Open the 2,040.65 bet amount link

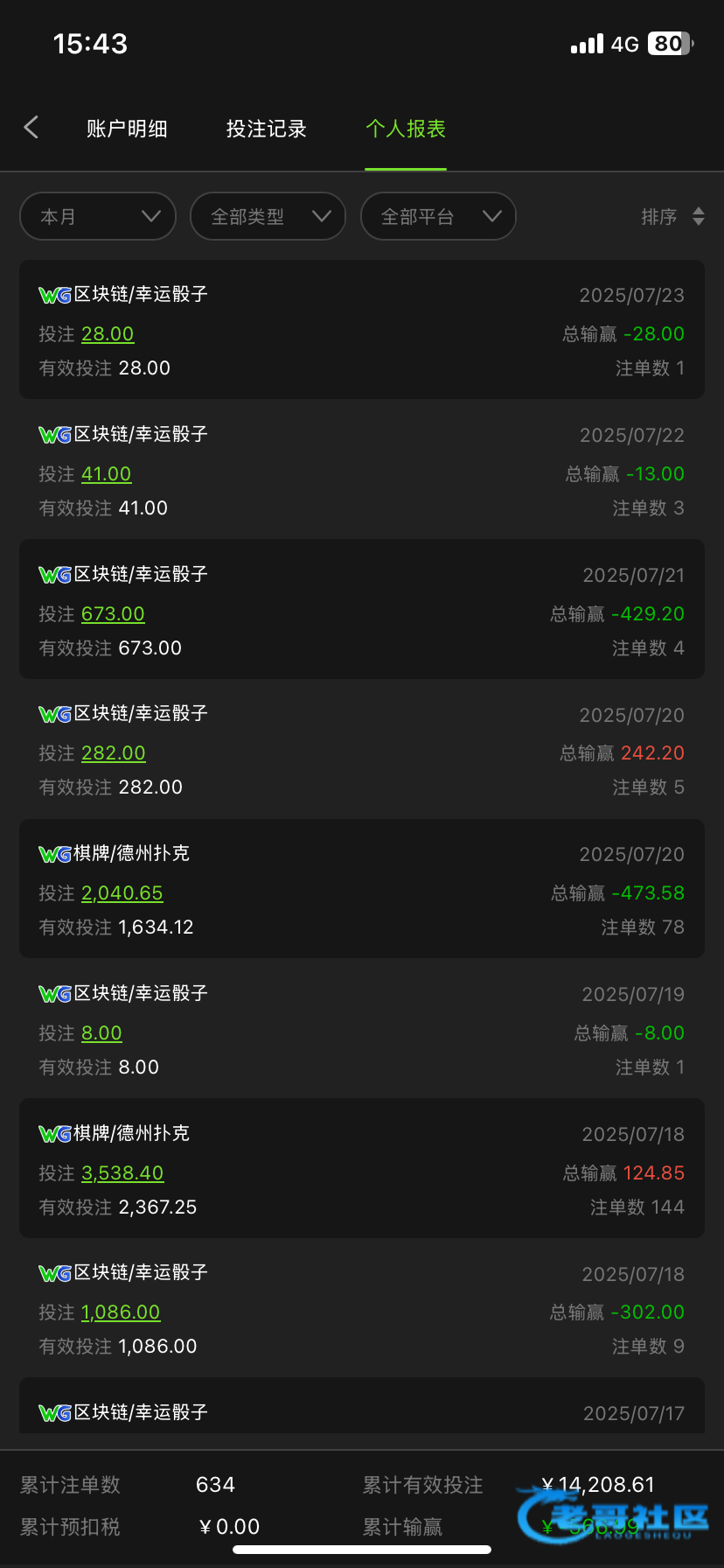pos(122,893)
